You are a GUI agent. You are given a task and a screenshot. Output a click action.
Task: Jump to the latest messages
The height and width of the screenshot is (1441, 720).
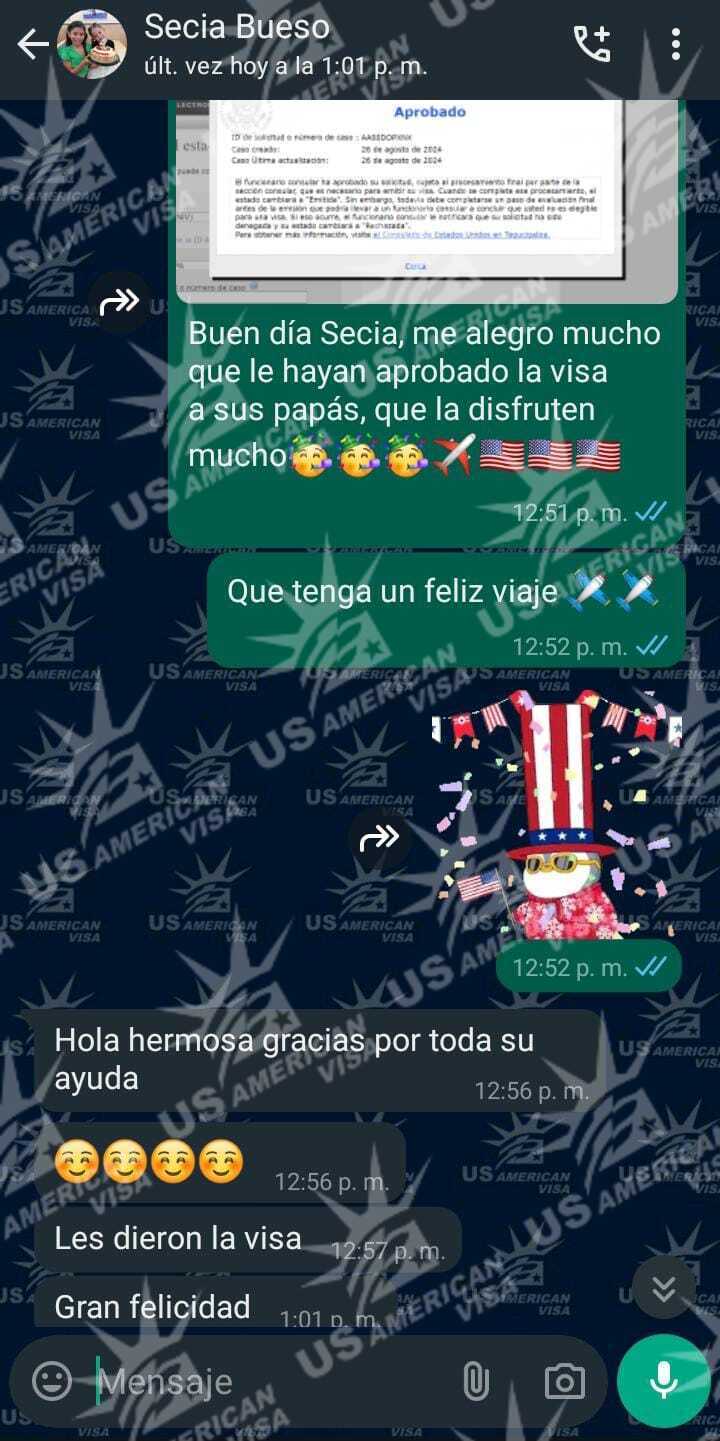[x=663, y=1288]
